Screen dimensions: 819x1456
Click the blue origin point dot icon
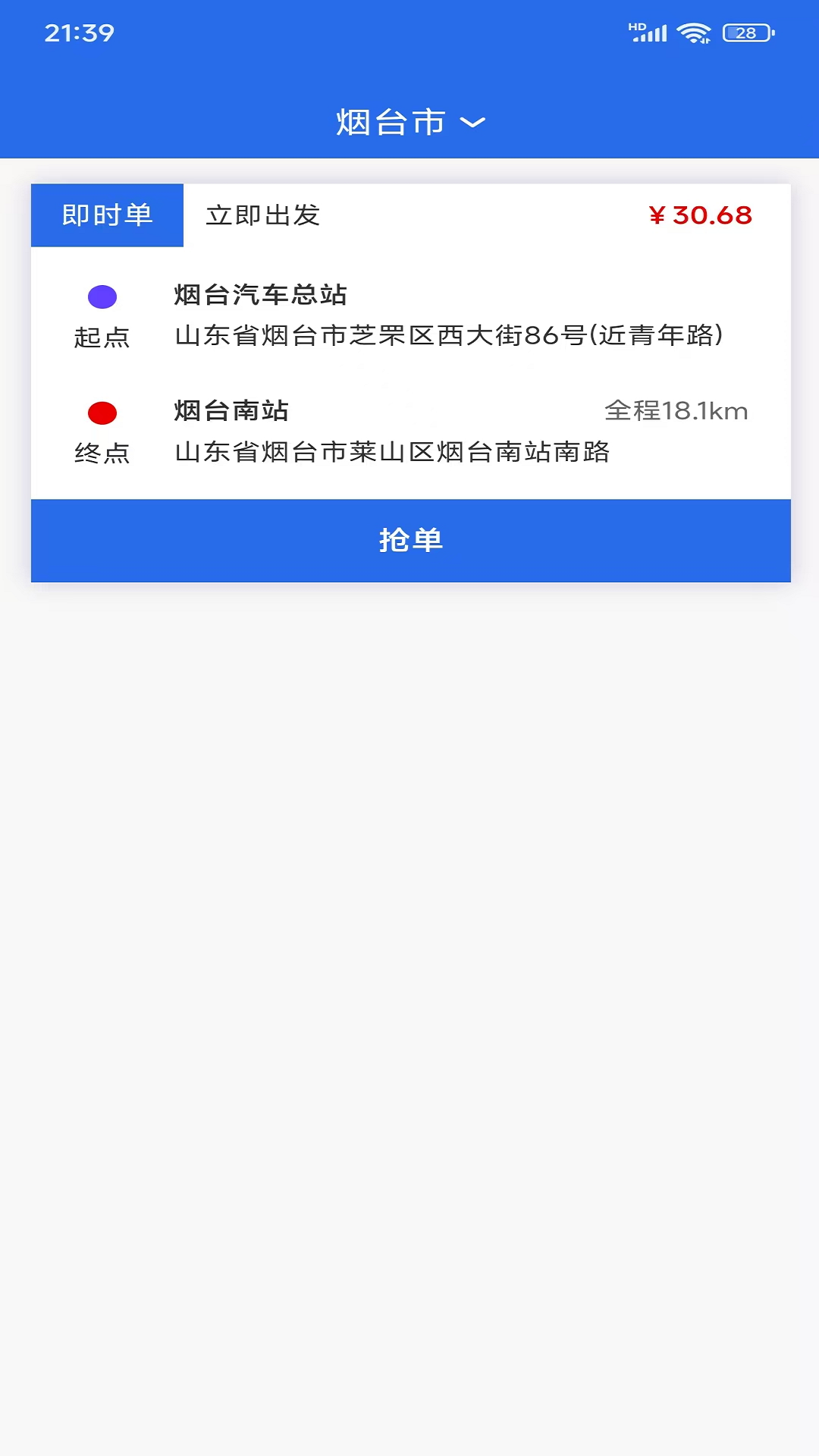102,296
